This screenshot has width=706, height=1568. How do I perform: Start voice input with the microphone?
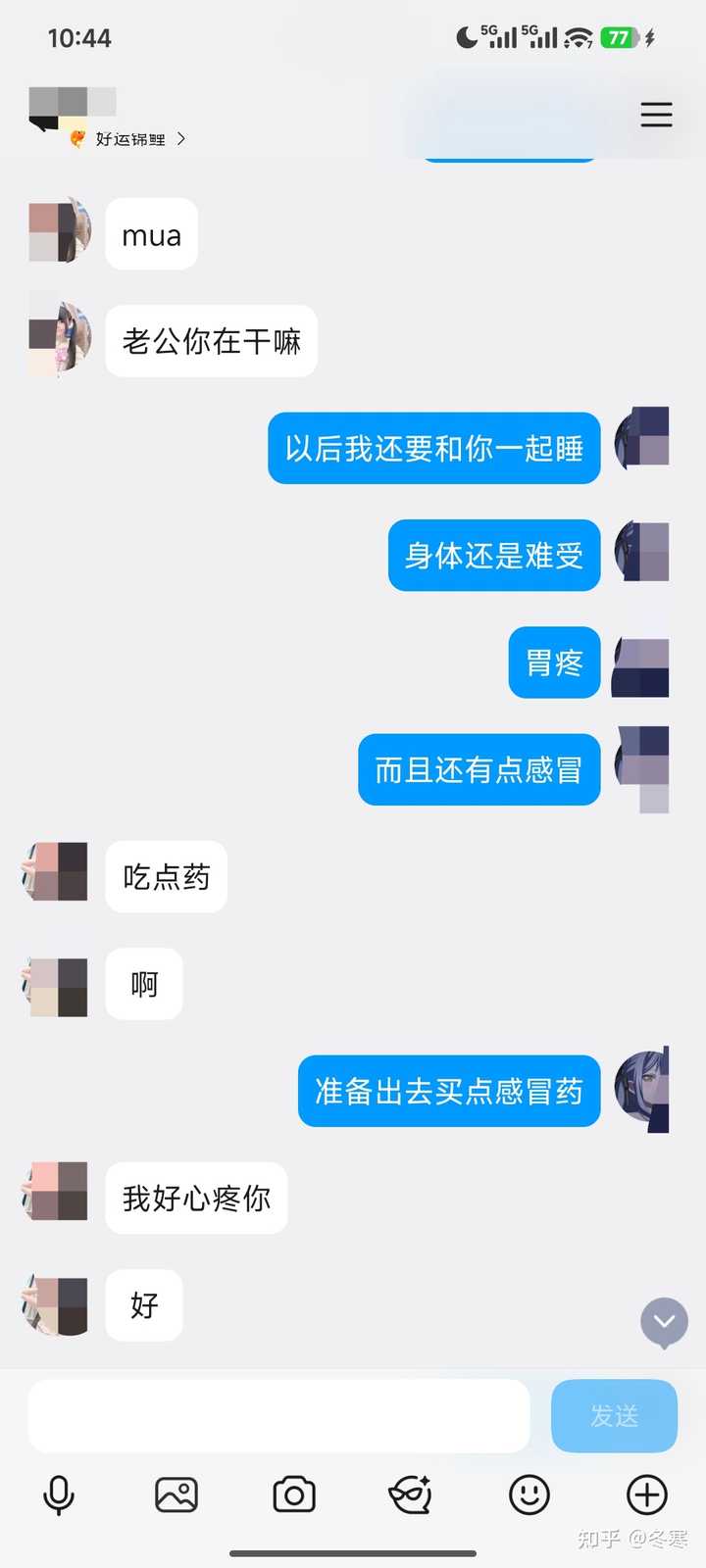[59, 1495]
